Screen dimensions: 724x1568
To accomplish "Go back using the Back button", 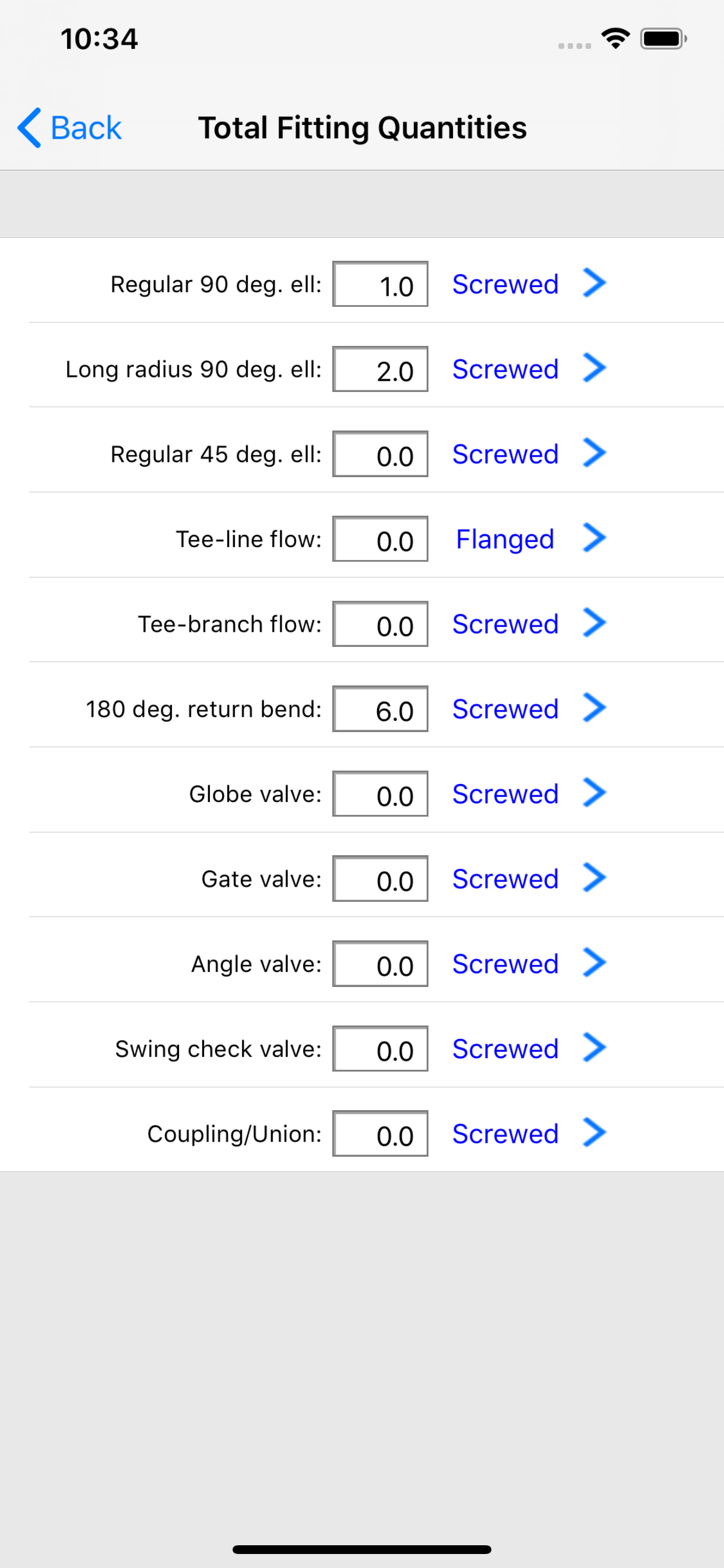I will pyautogui.click(x=70, y=128).
